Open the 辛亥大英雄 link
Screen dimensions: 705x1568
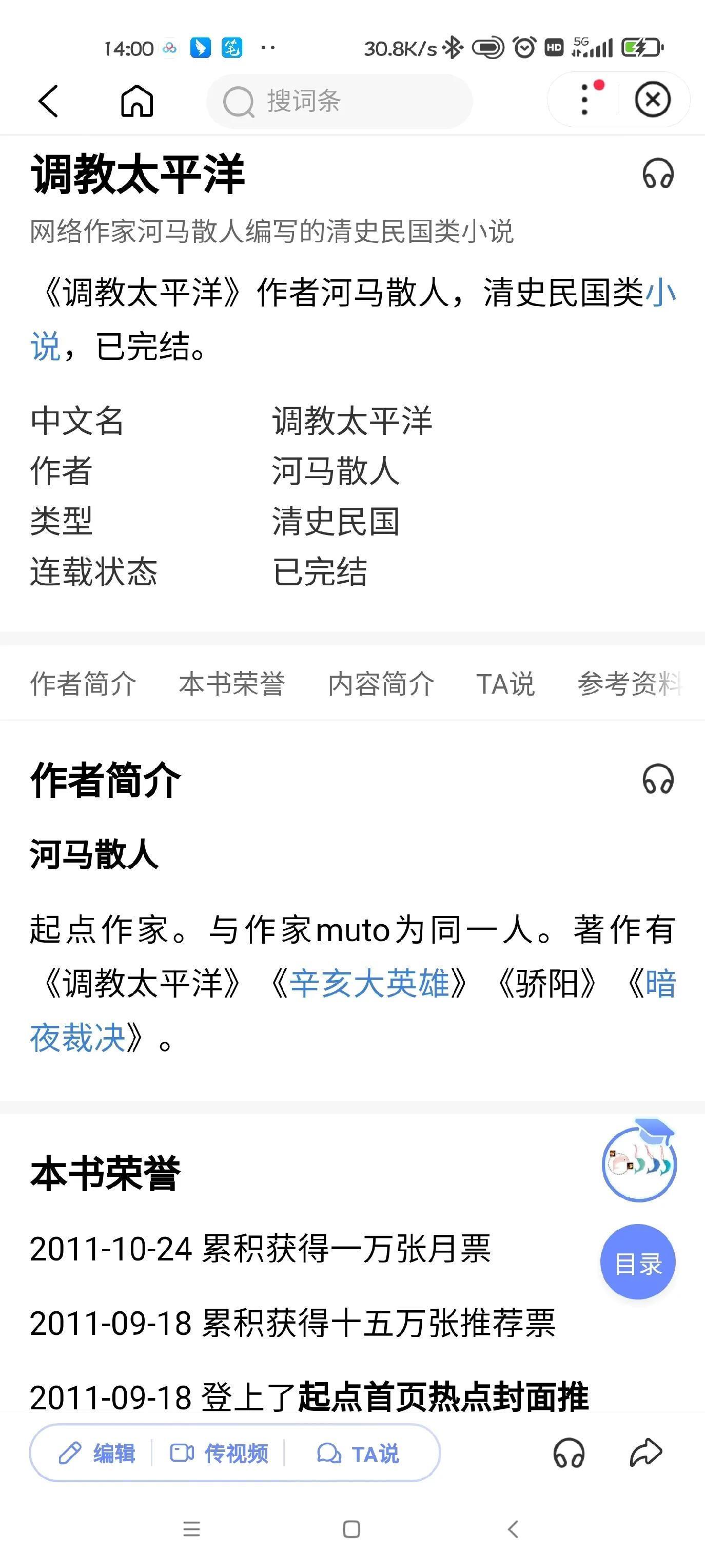click(x=369, y=983)
